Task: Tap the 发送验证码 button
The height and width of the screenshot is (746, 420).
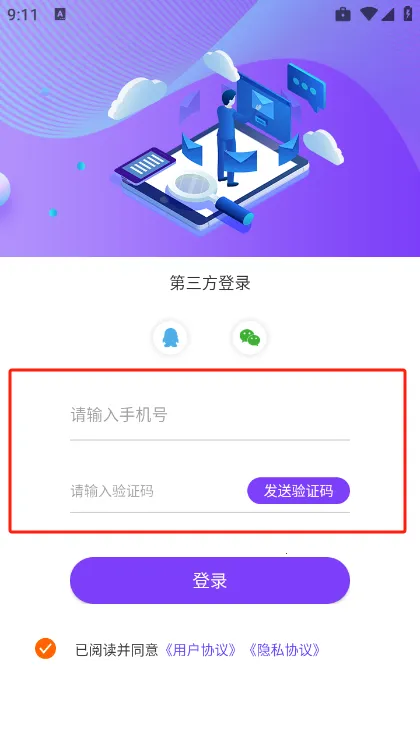Action: pos(298,491)
